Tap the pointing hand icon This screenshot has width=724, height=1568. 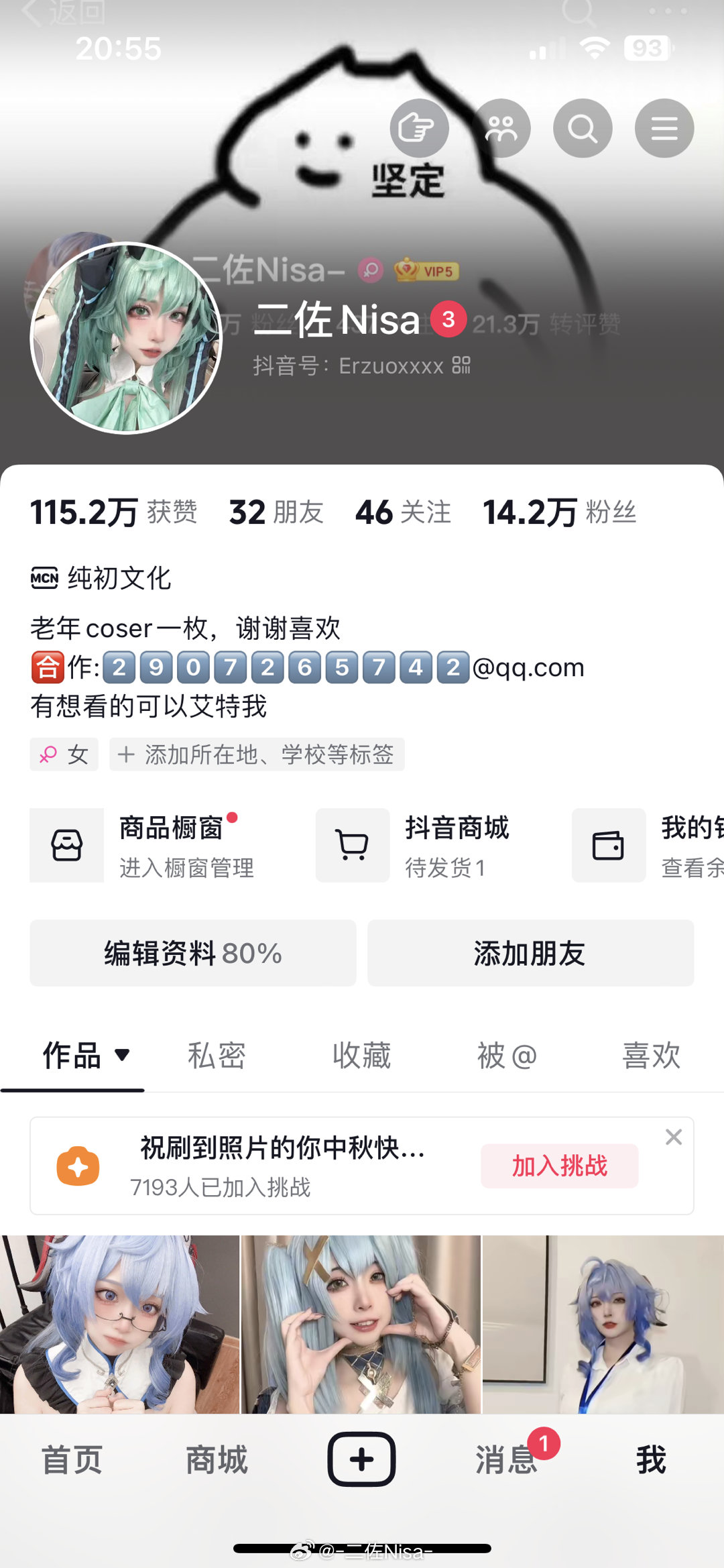click(419, 128)
